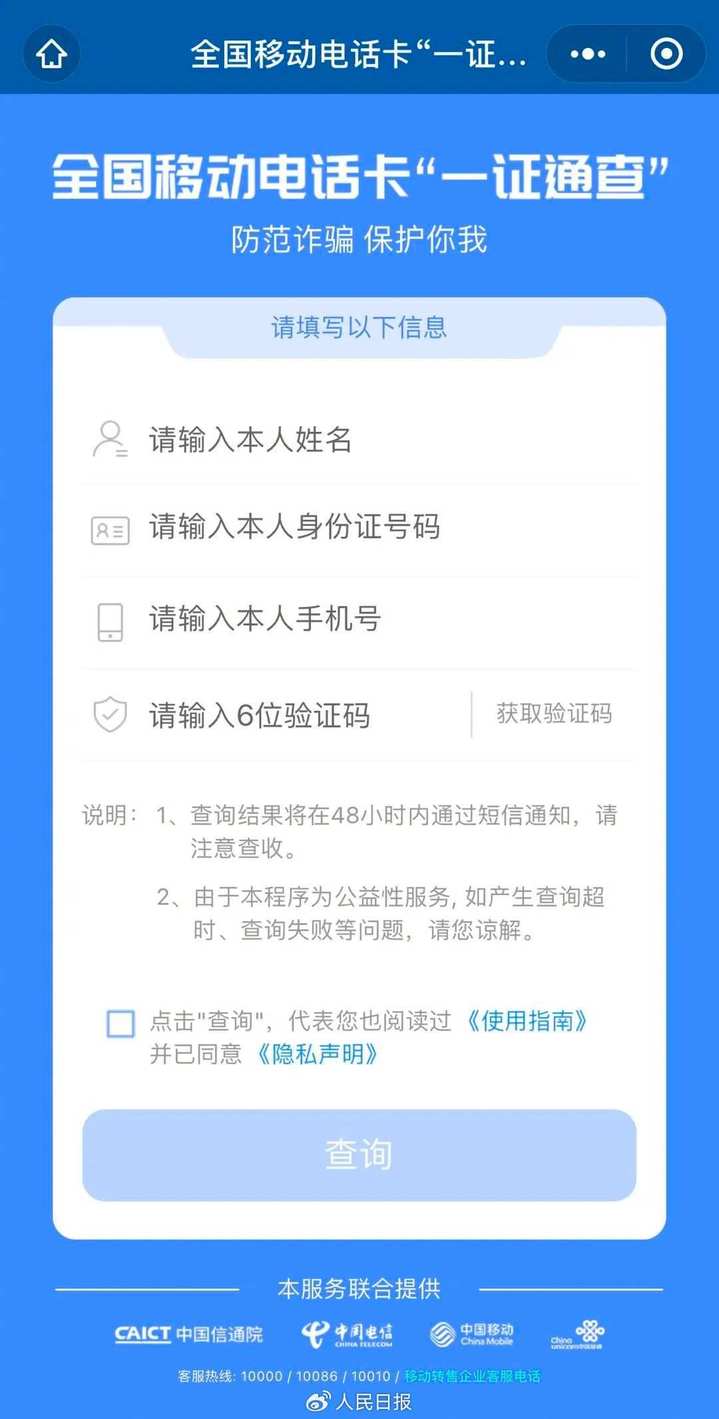Request a code with 获取验证码

[x=554, y=714]
